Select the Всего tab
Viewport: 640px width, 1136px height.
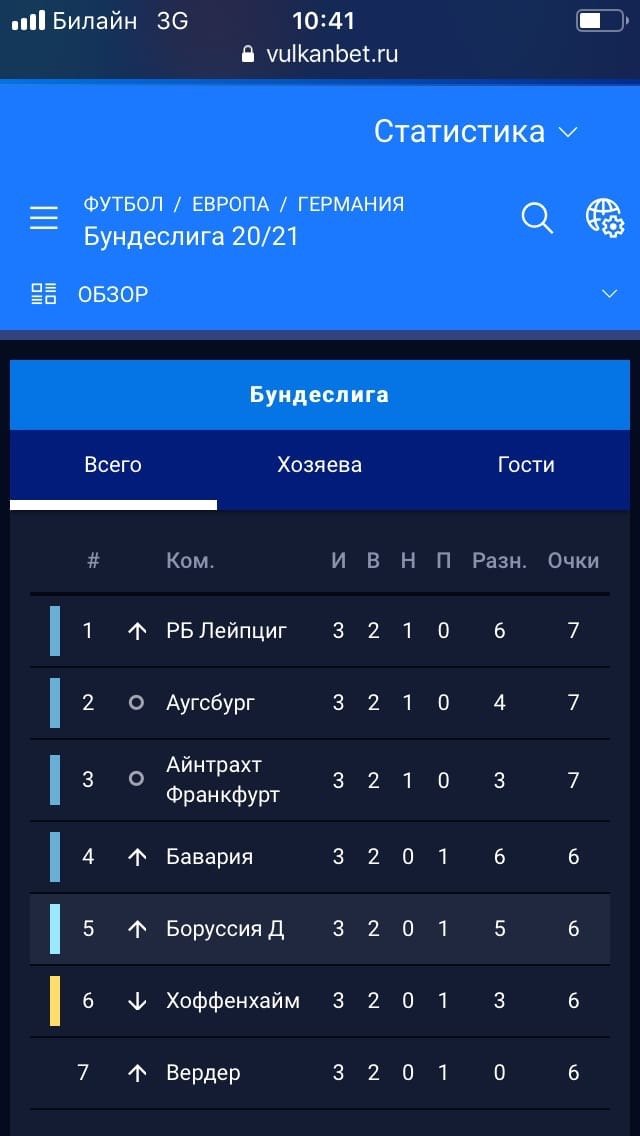click(x=113, y=465)
